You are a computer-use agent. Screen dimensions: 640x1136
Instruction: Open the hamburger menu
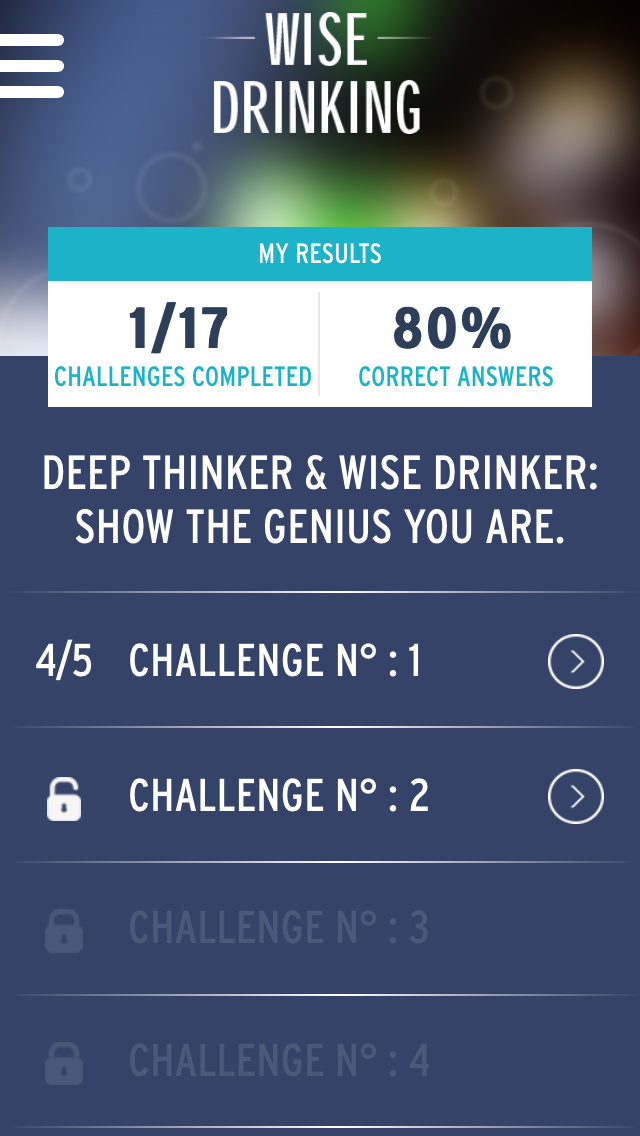31,66
